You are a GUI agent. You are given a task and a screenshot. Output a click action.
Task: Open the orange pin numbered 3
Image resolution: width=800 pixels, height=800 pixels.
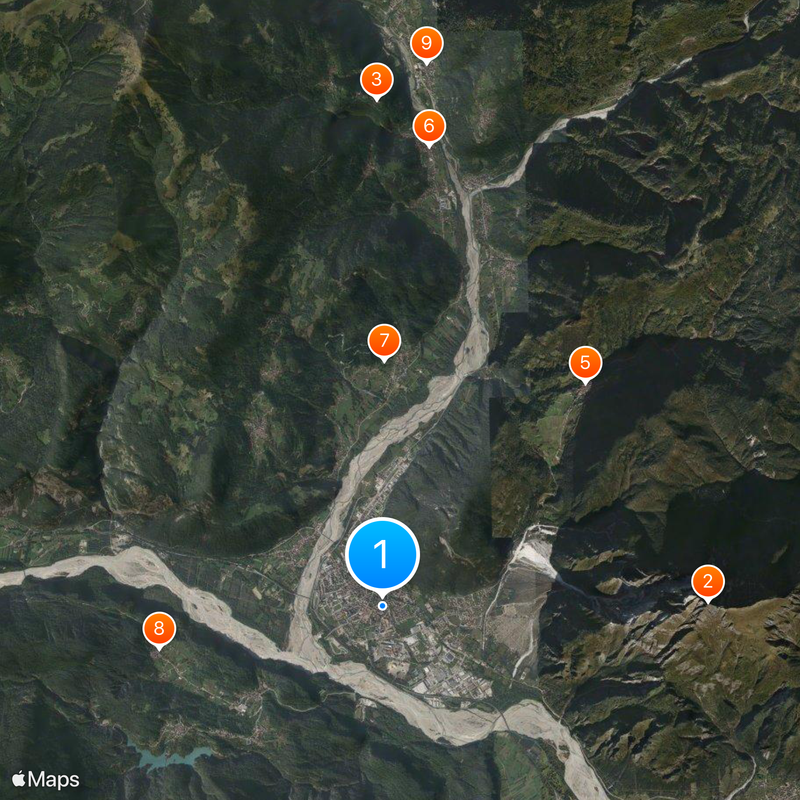(x=376, y=80)
